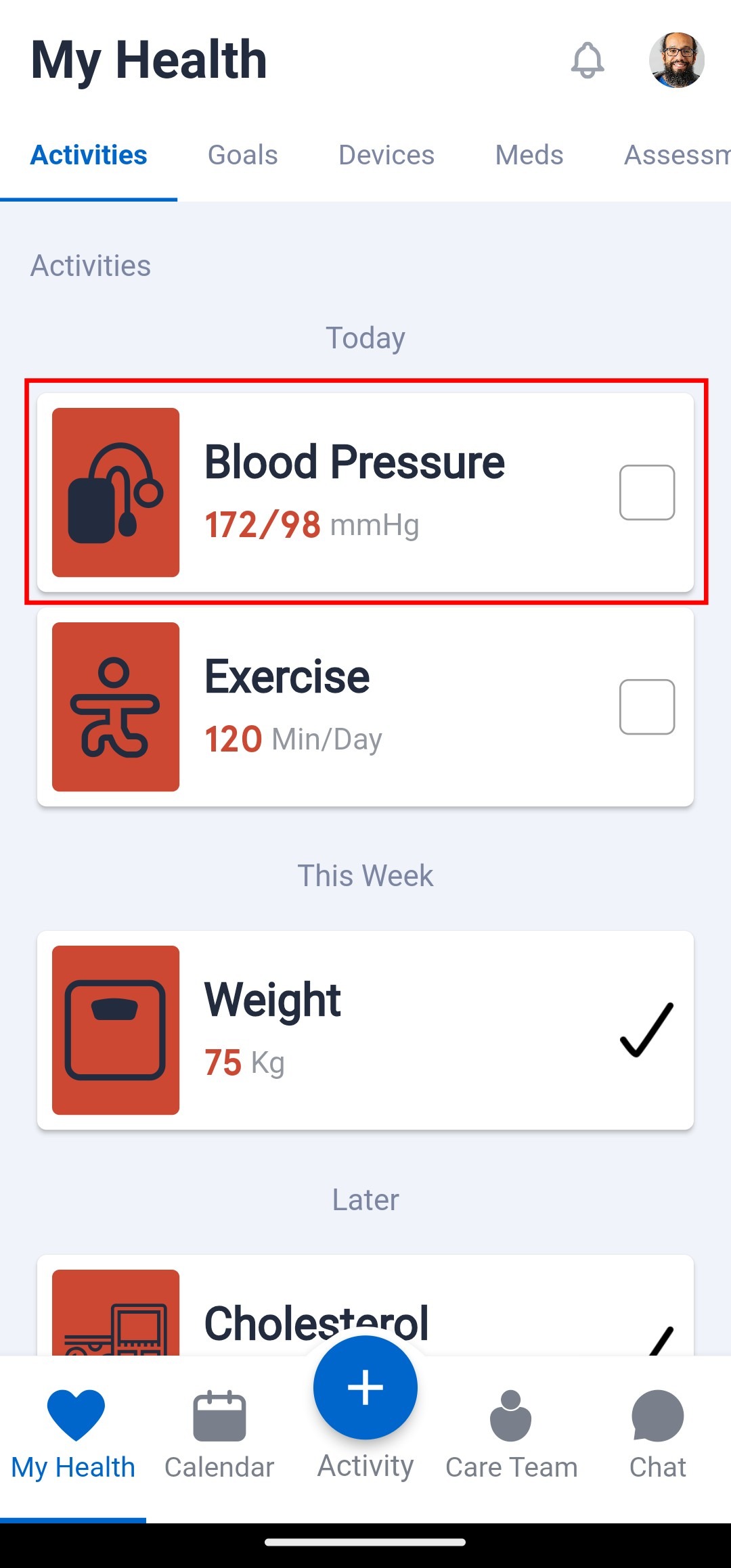
Task: Check the Blood Pressure checkbox
Action: pos(647,492)
